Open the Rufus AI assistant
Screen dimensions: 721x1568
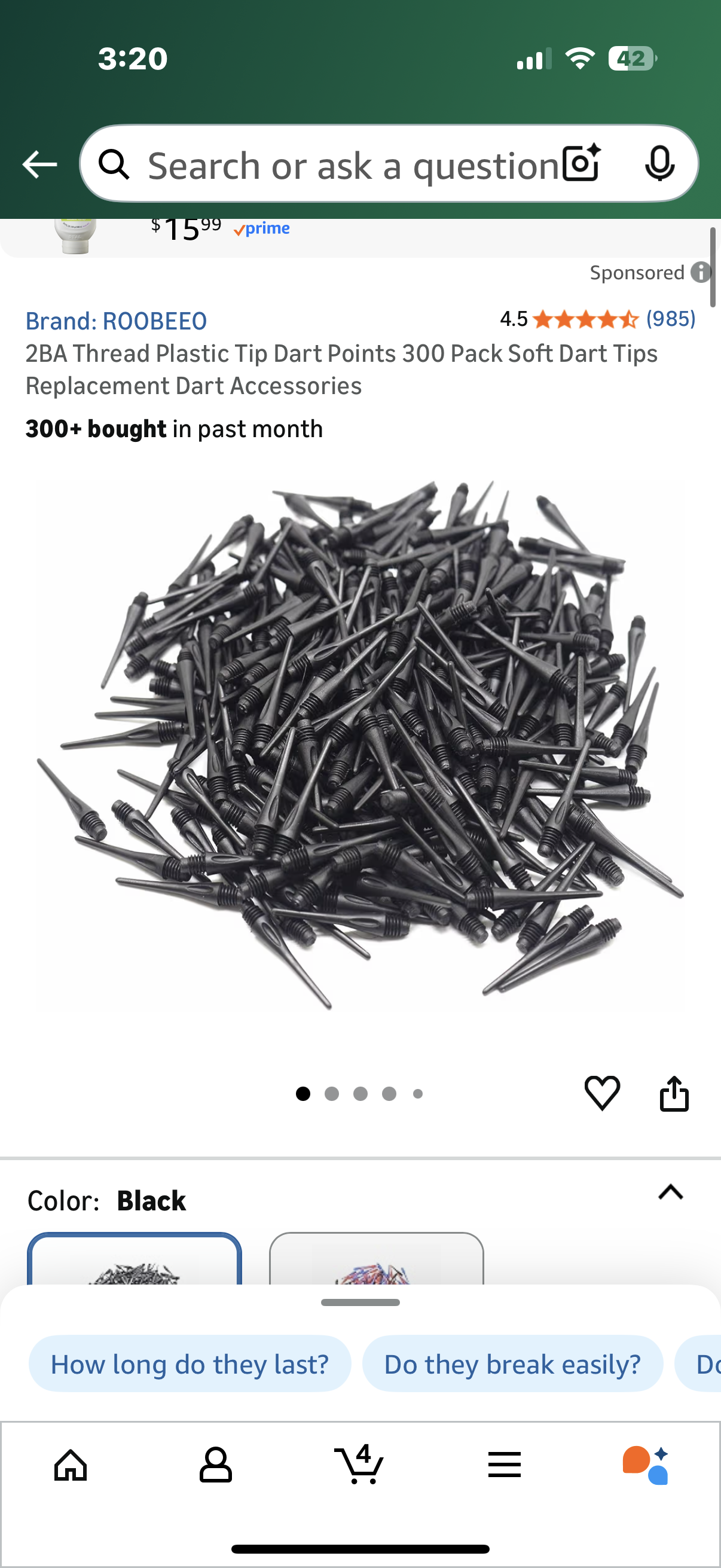649,1465
